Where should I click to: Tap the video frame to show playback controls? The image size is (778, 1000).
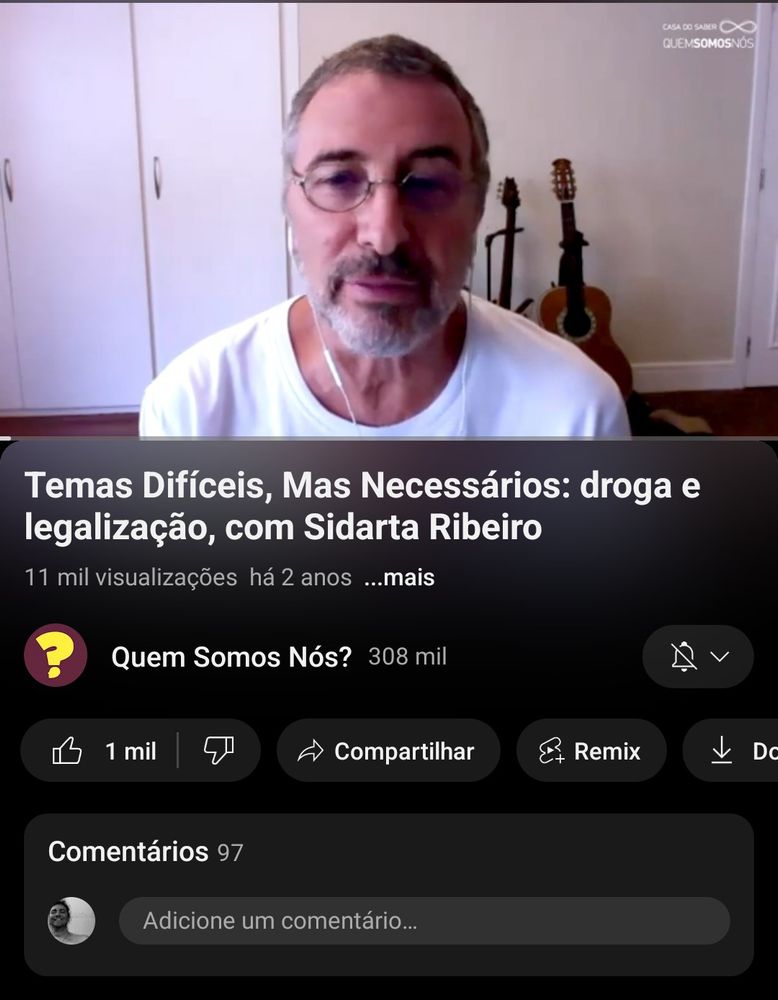pos(389,220)
